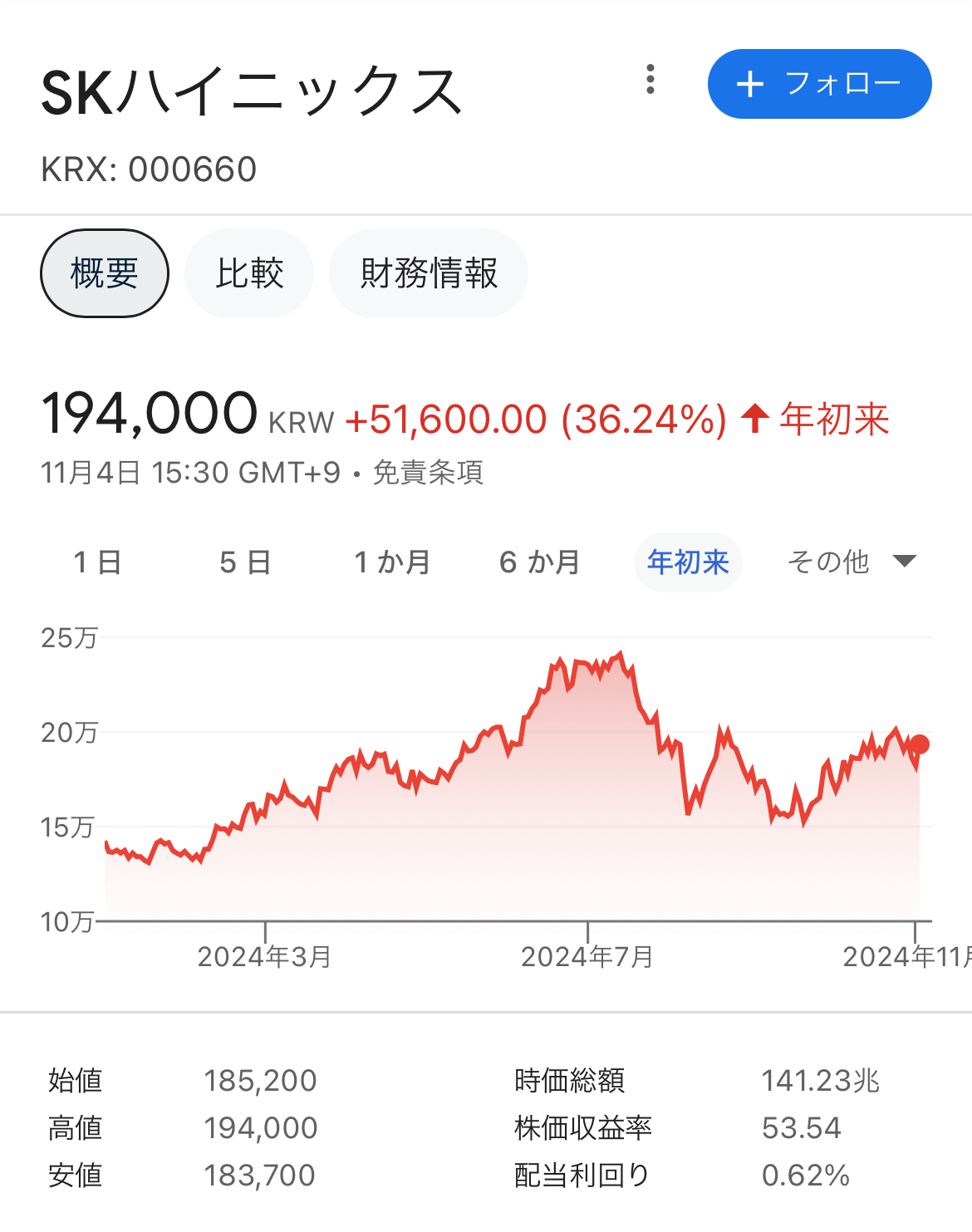Open the 財務情報 financials chip
The height and width of the screenshot is (1232, 972).
click(x=429, y=273)
